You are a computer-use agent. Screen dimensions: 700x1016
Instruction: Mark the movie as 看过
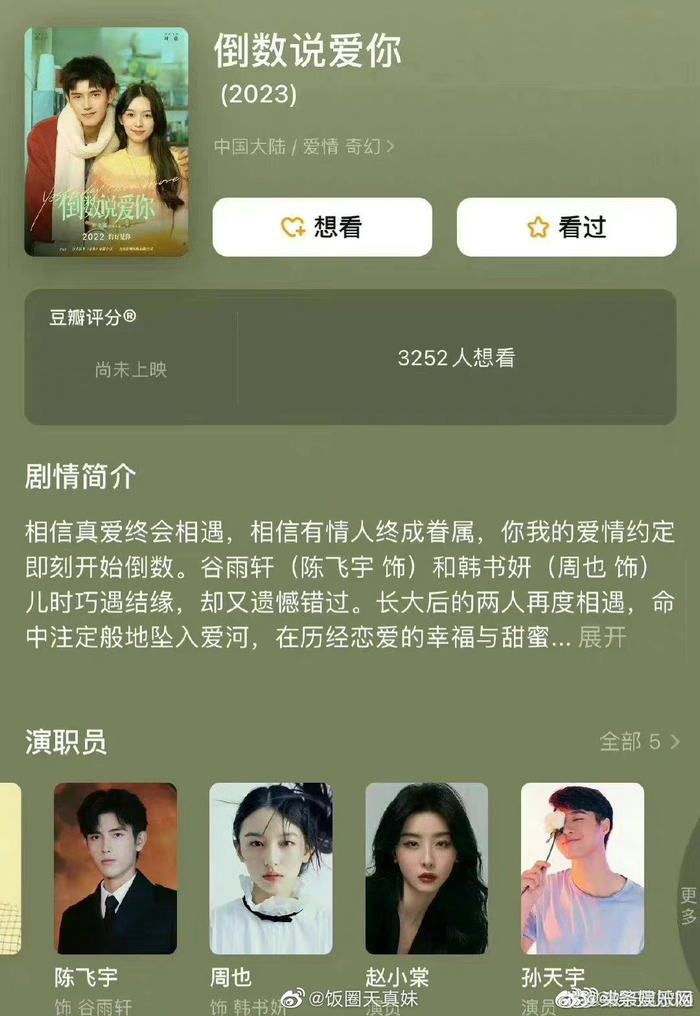click(x=566, y=227)
